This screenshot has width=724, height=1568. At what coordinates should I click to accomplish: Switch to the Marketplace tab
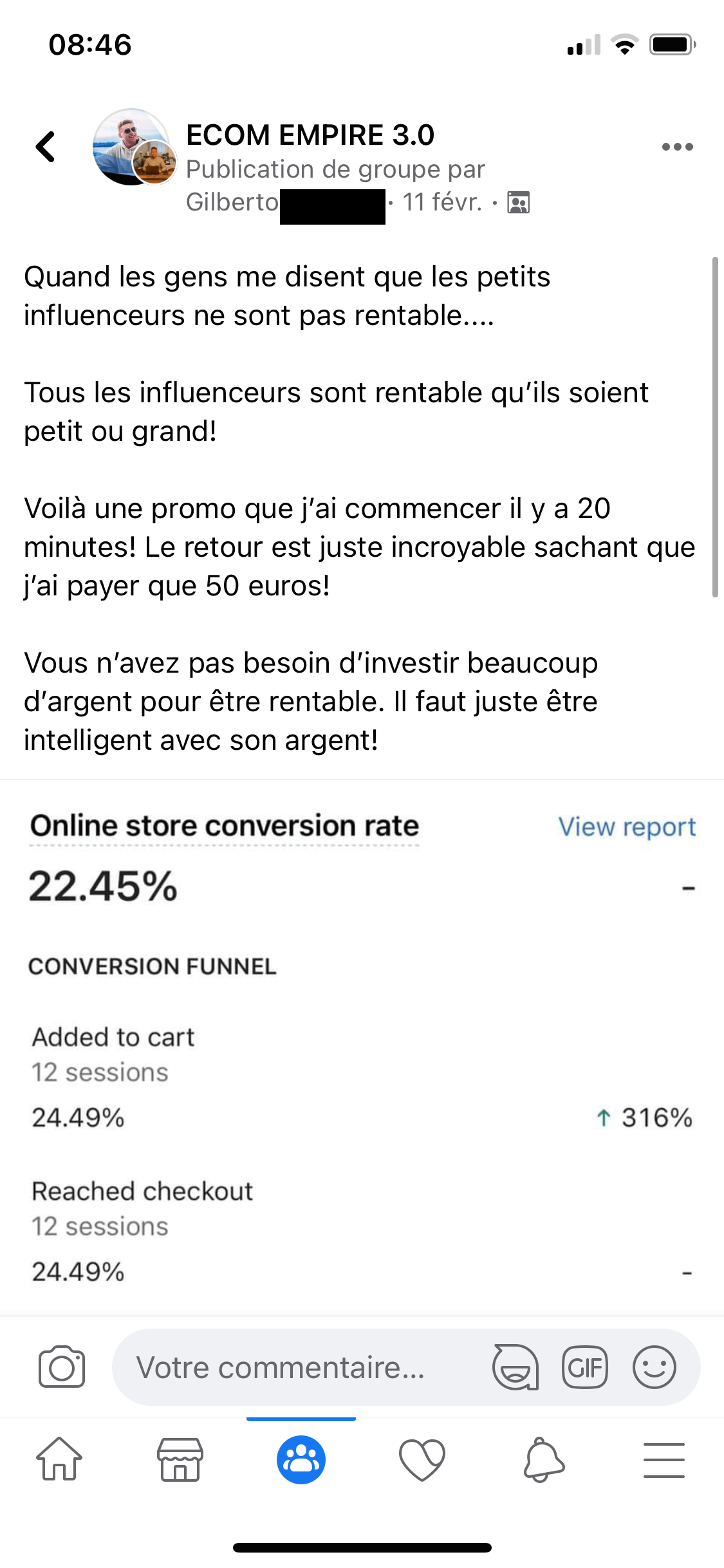pos(180,1459)
